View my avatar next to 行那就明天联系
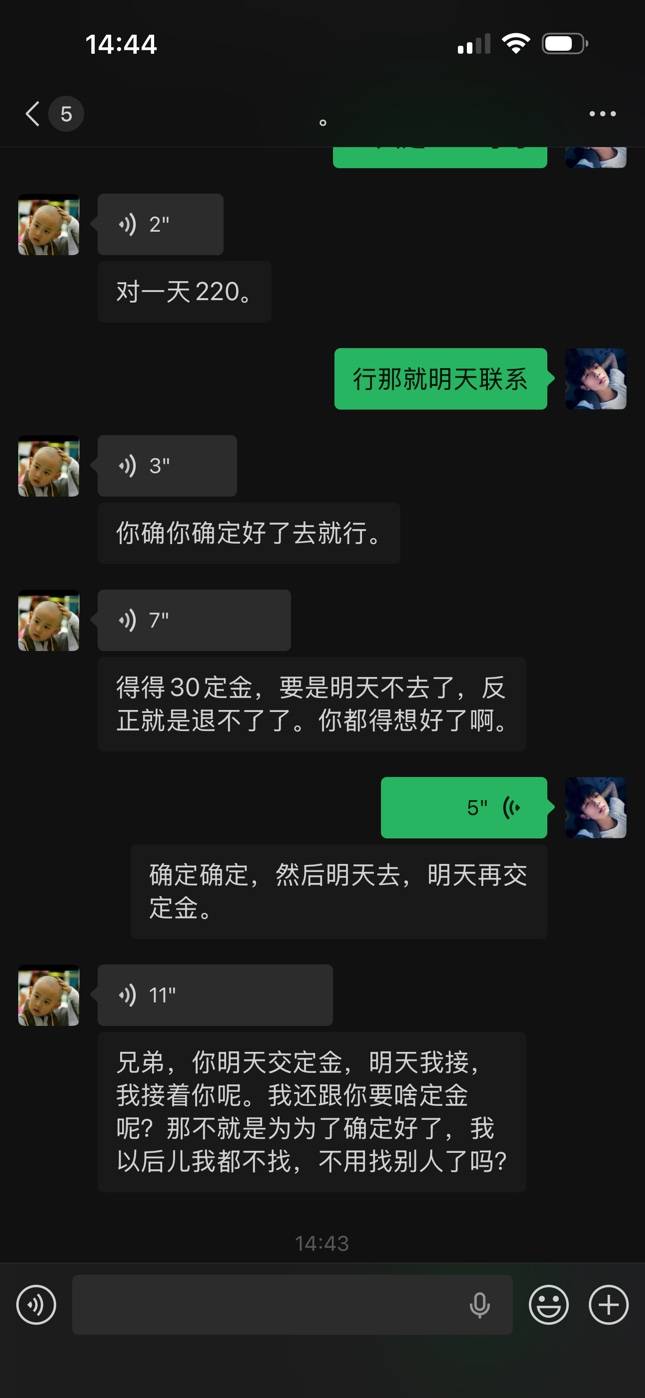The image size is (645, 1398). 596,379
